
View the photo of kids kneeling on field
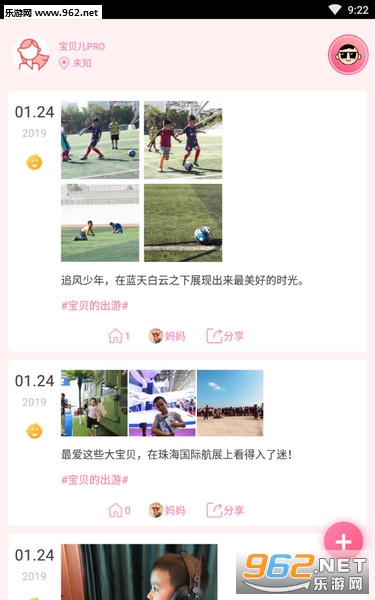100,223
